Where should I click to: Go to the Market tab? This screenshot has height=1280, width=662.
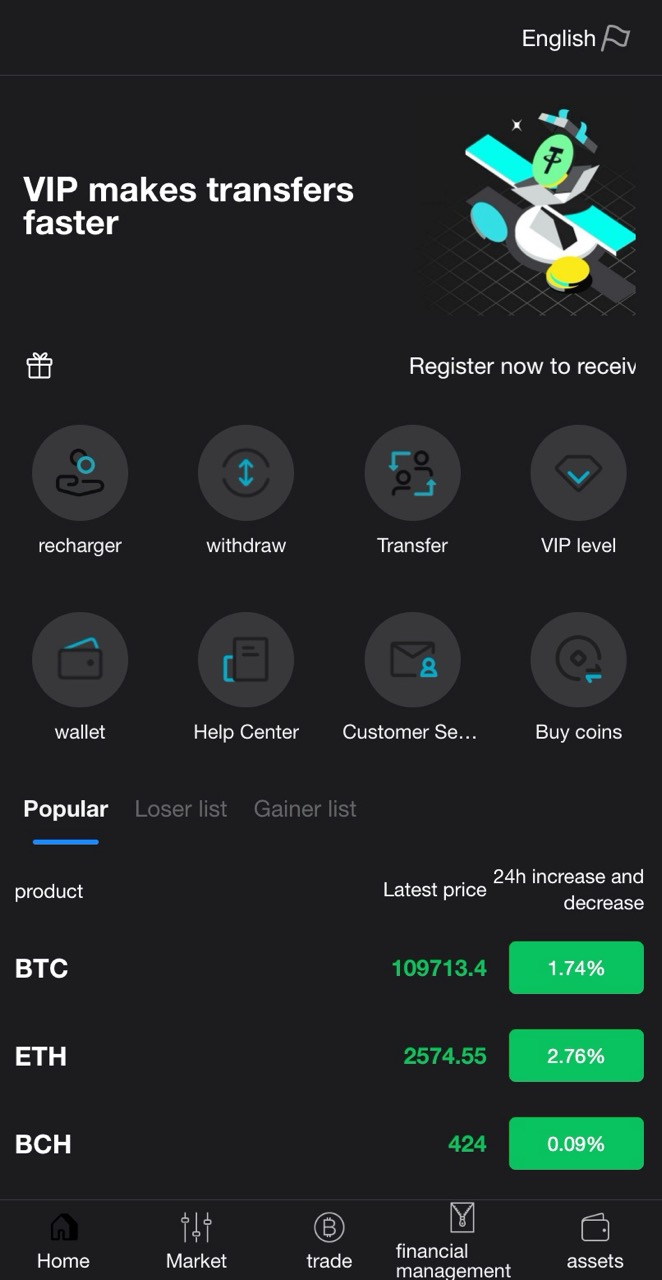click(196, 1240)
